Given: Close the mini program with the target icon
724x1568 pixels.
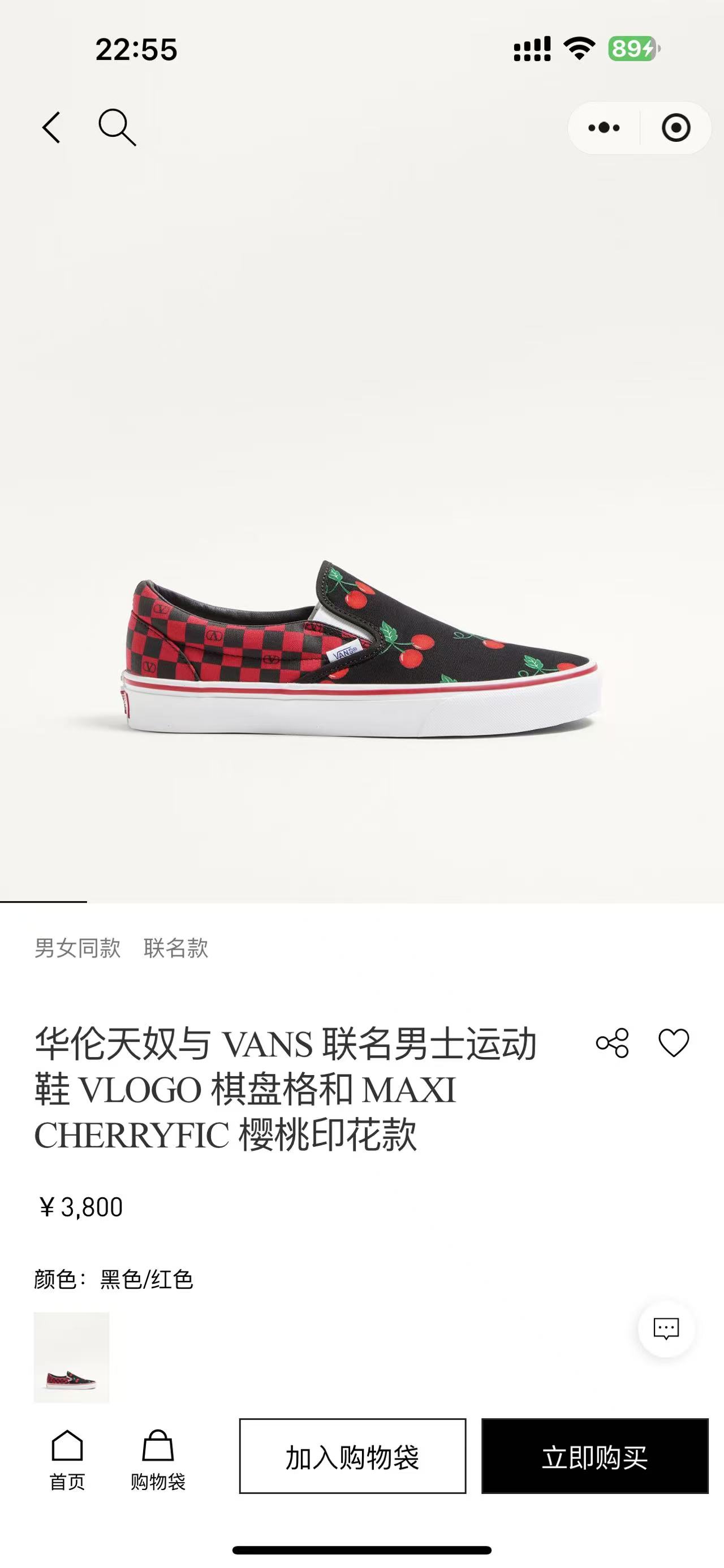Looking at the screenshot, I should coord(675,128).
